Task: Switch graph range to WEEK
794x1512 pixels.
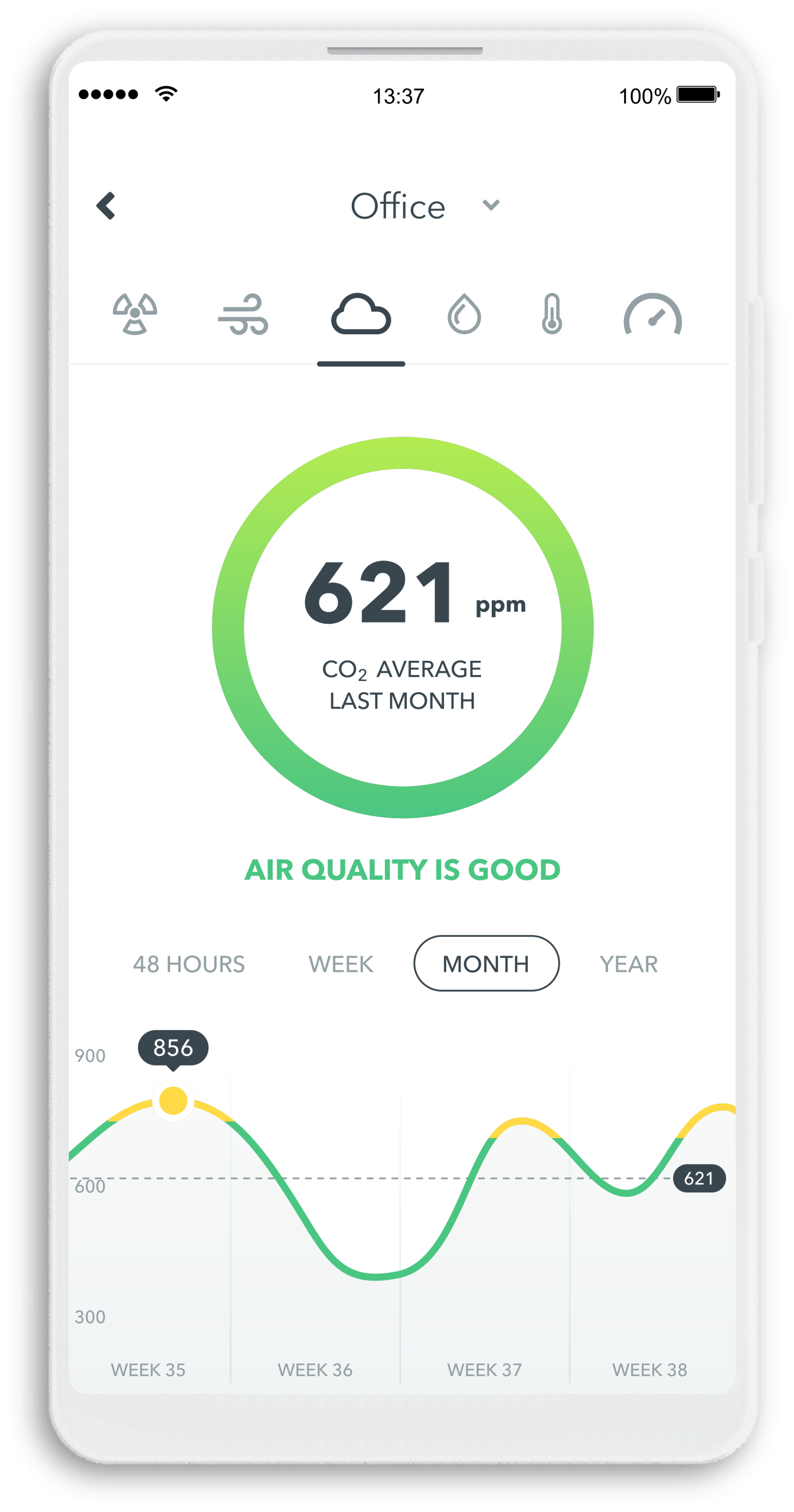Action: (341, 964)
